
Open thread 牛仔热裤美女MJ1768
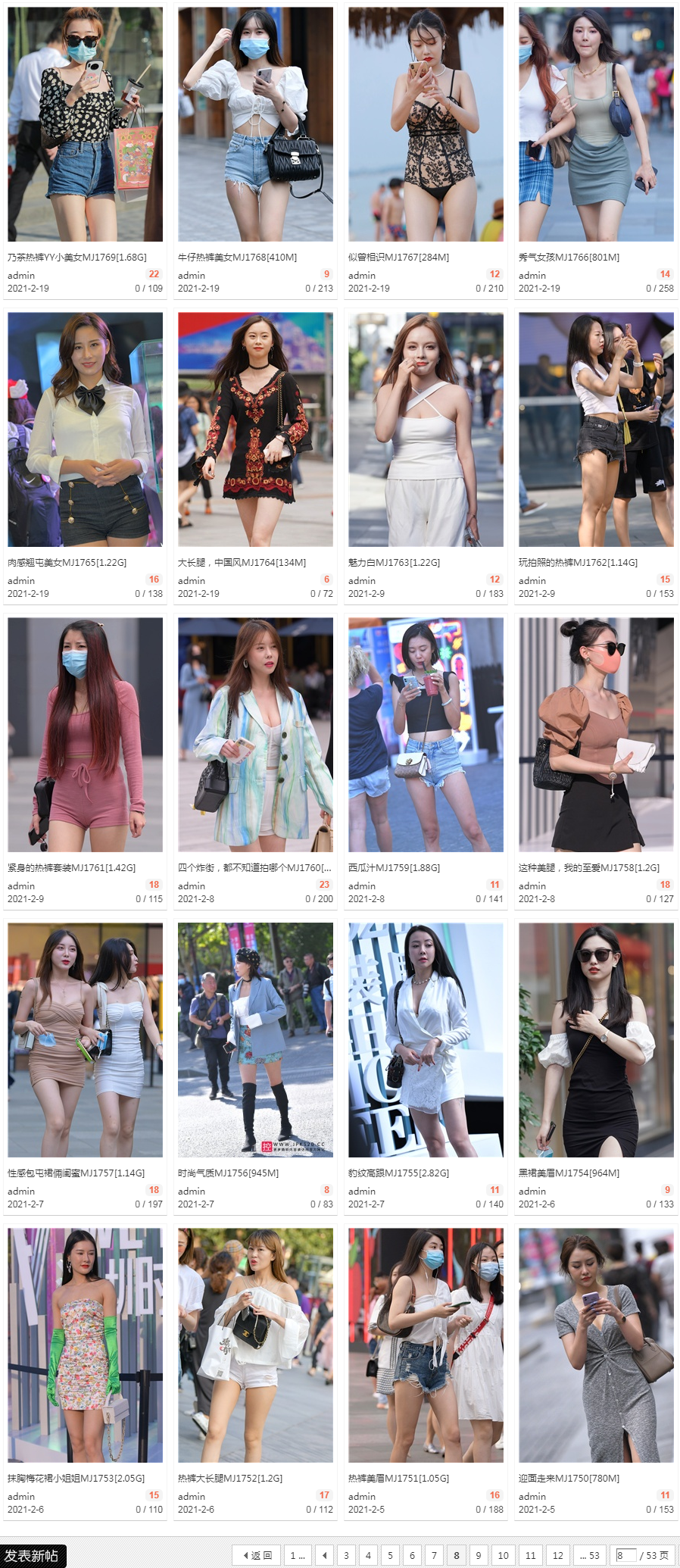tap(237, 258)
